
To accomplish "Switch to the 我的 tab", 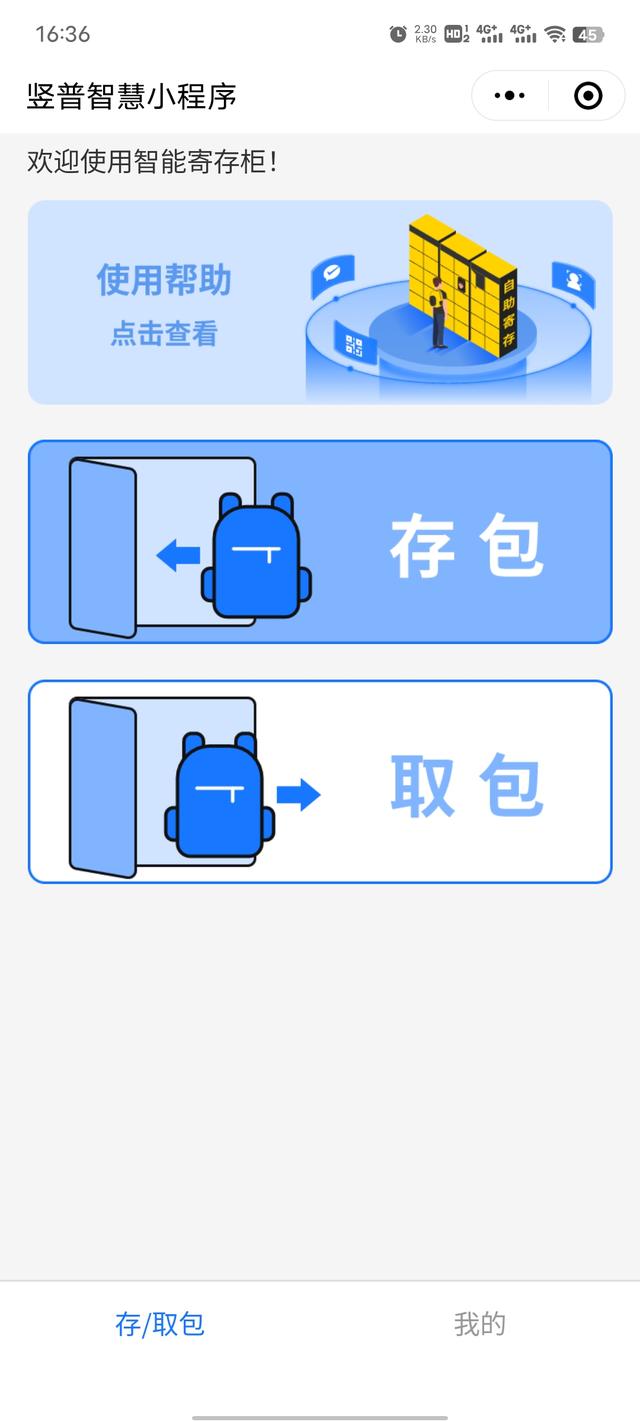I will coord(480,1324).
